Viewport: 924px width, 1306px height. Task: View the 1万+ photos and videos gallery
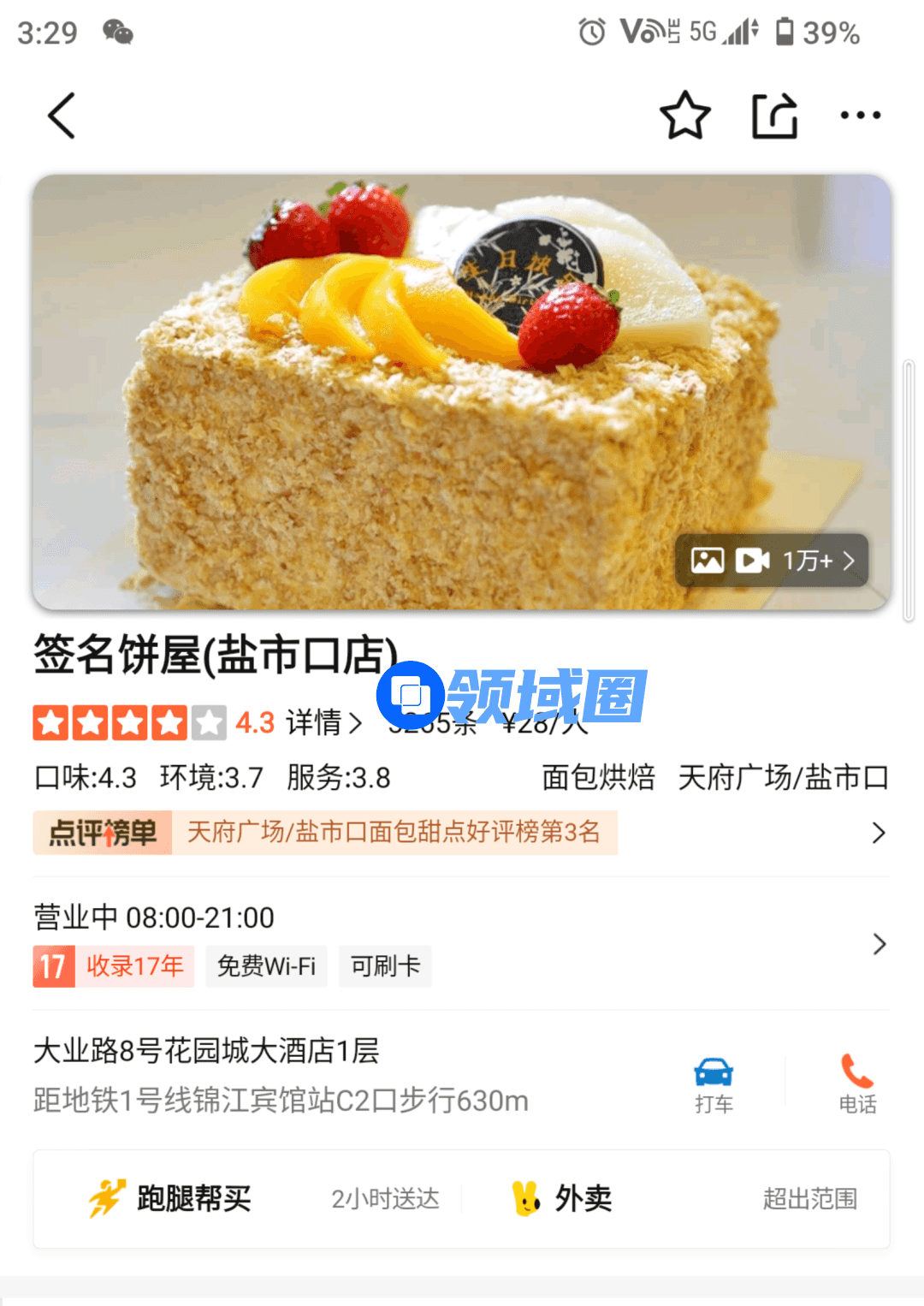772,561
